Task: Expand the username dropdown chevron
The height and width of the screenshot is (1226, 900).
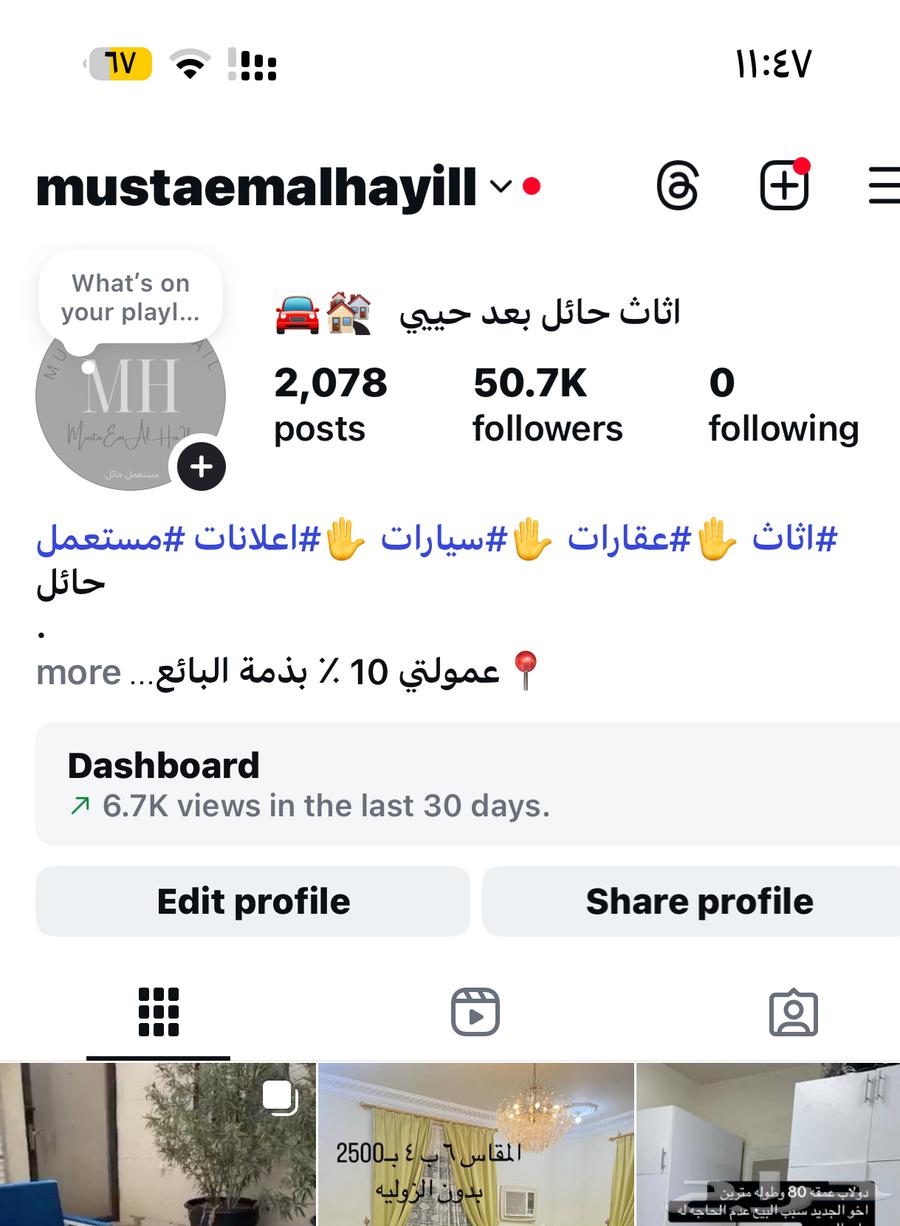Action: tap(502, 188)
